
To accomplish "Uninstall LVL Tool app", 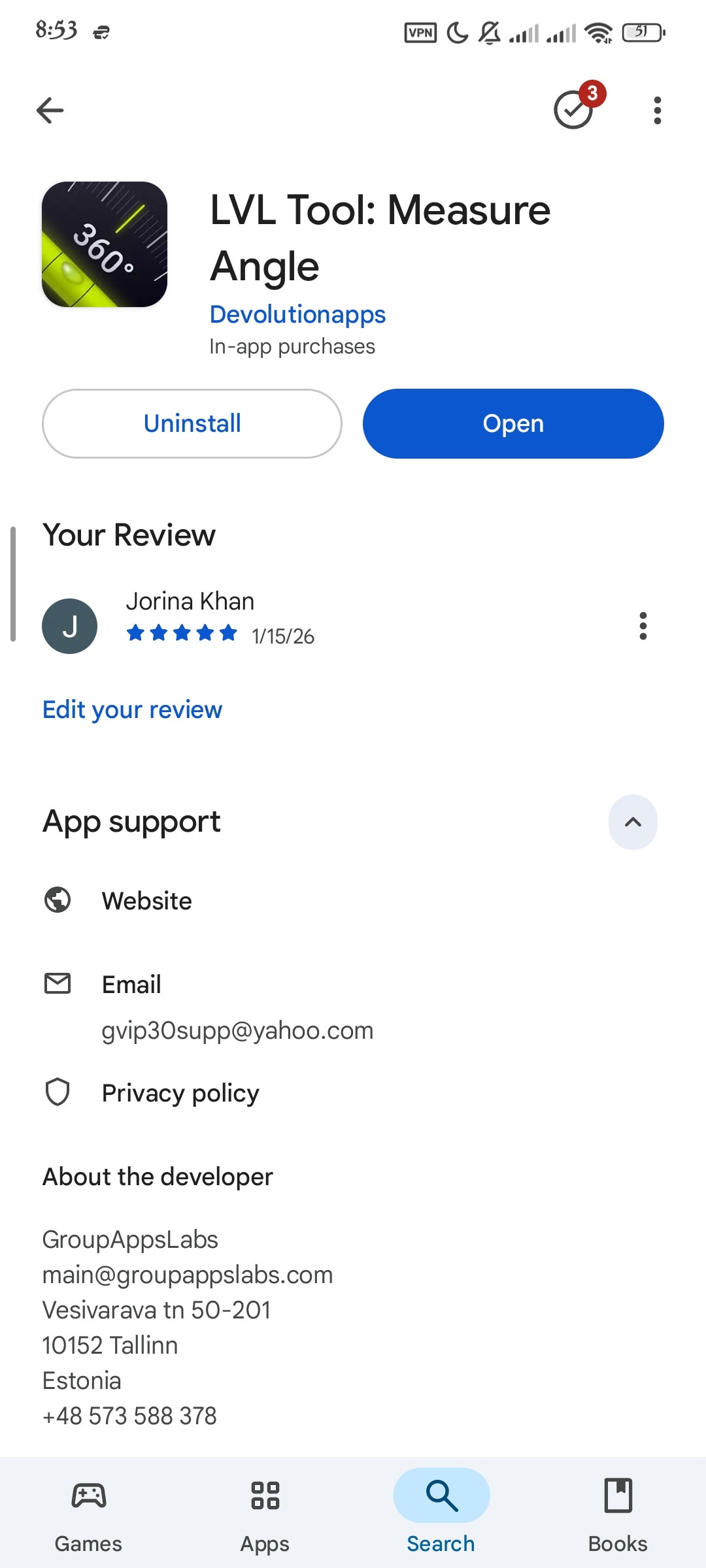I will 192,424.
